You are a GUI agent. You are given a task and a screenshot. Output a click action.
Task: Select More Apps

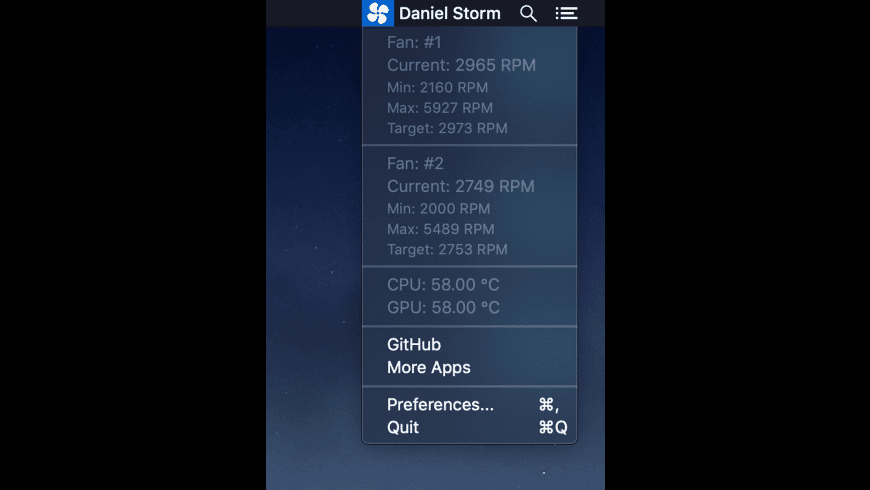428,367
